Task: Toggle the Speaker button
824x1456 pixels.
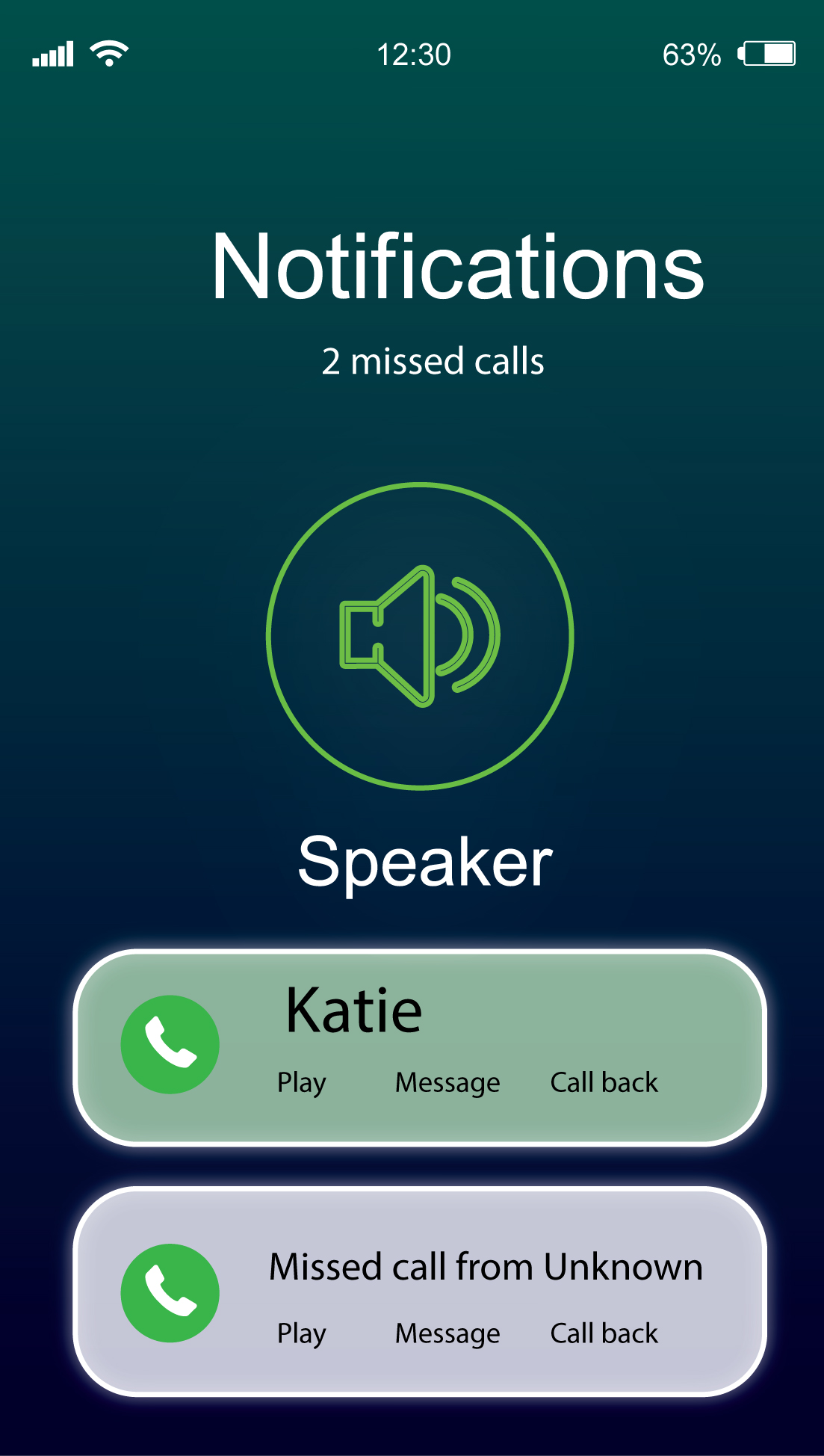Action: coord(420,636)
